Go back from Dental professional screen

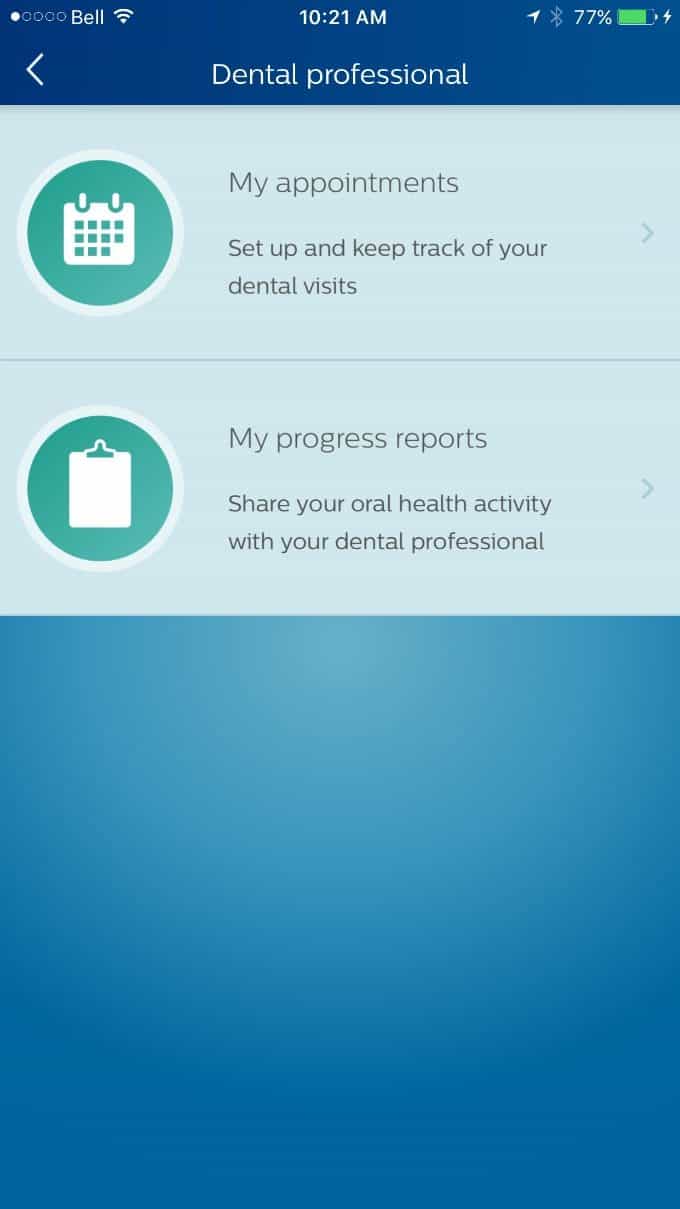(35, 70)
